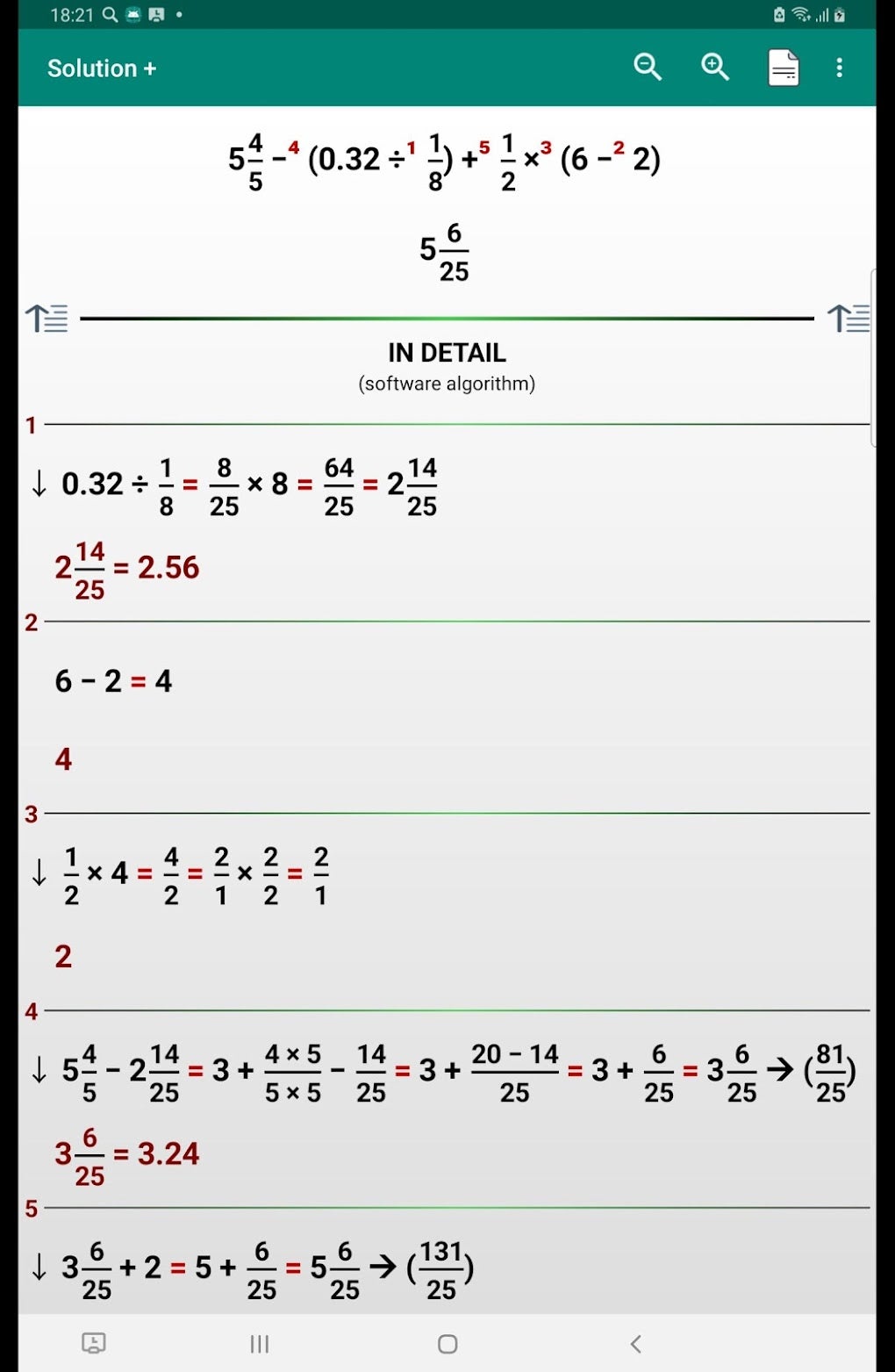The height and width of the screenshot is (1372, 895).
Task: Tap the scroll-to-top icon on the left
Action: (x=48, y=319)
